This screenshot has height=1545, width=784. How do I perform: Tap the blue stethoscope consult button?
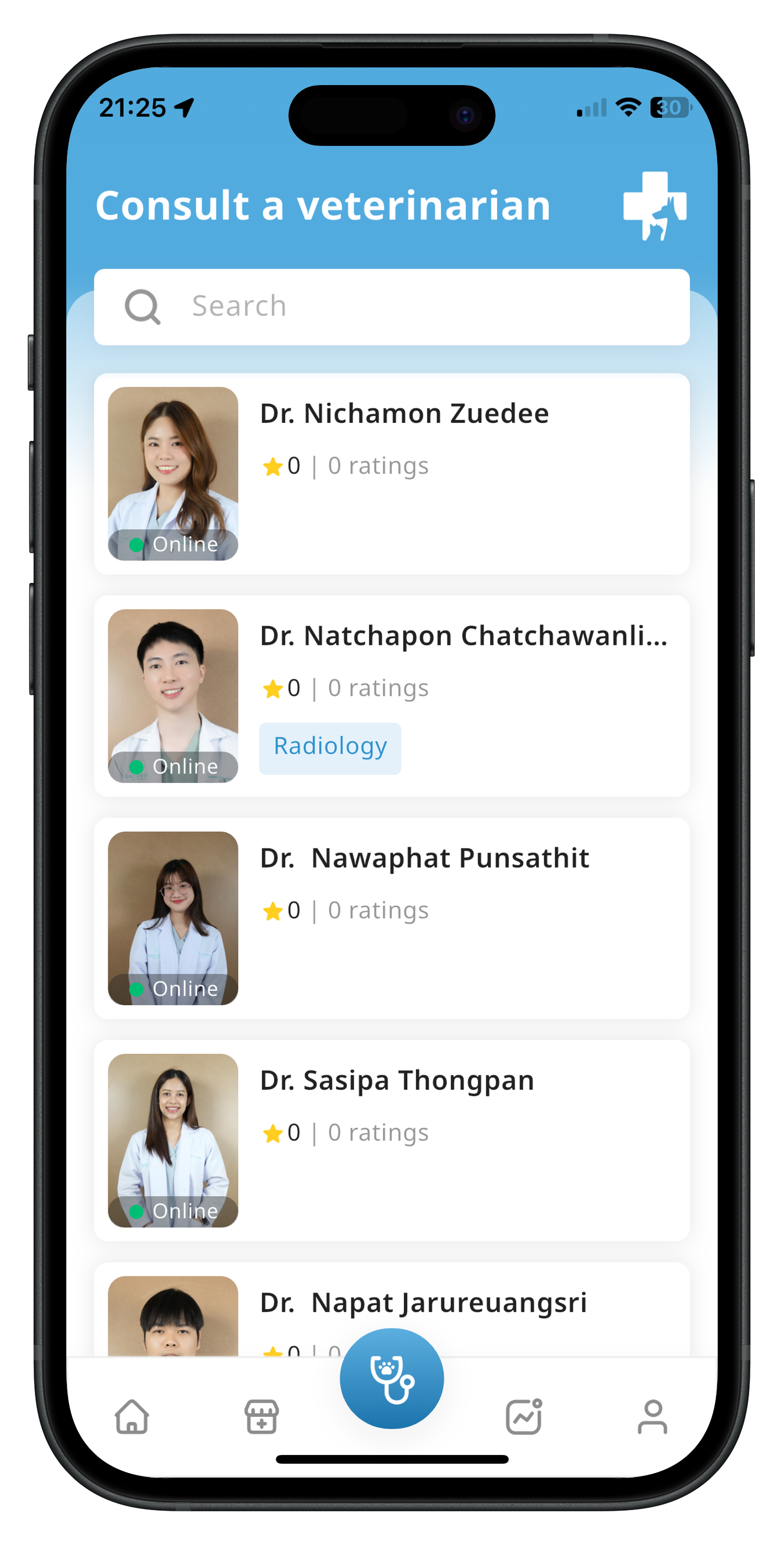[x=392, y=1378]
